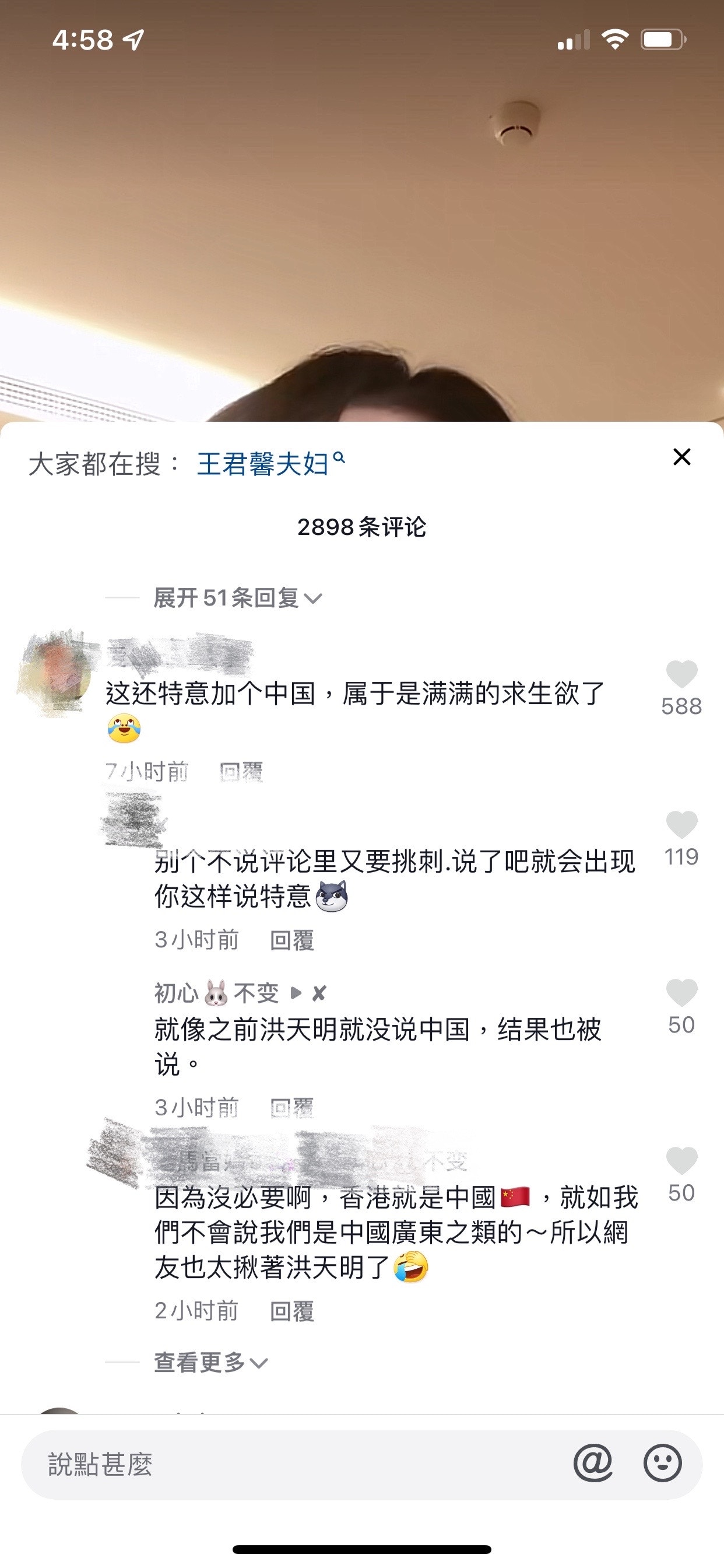Reply to the 求生欲 comment
This screenshot has width=724, height=1568.
pos(241,772)
